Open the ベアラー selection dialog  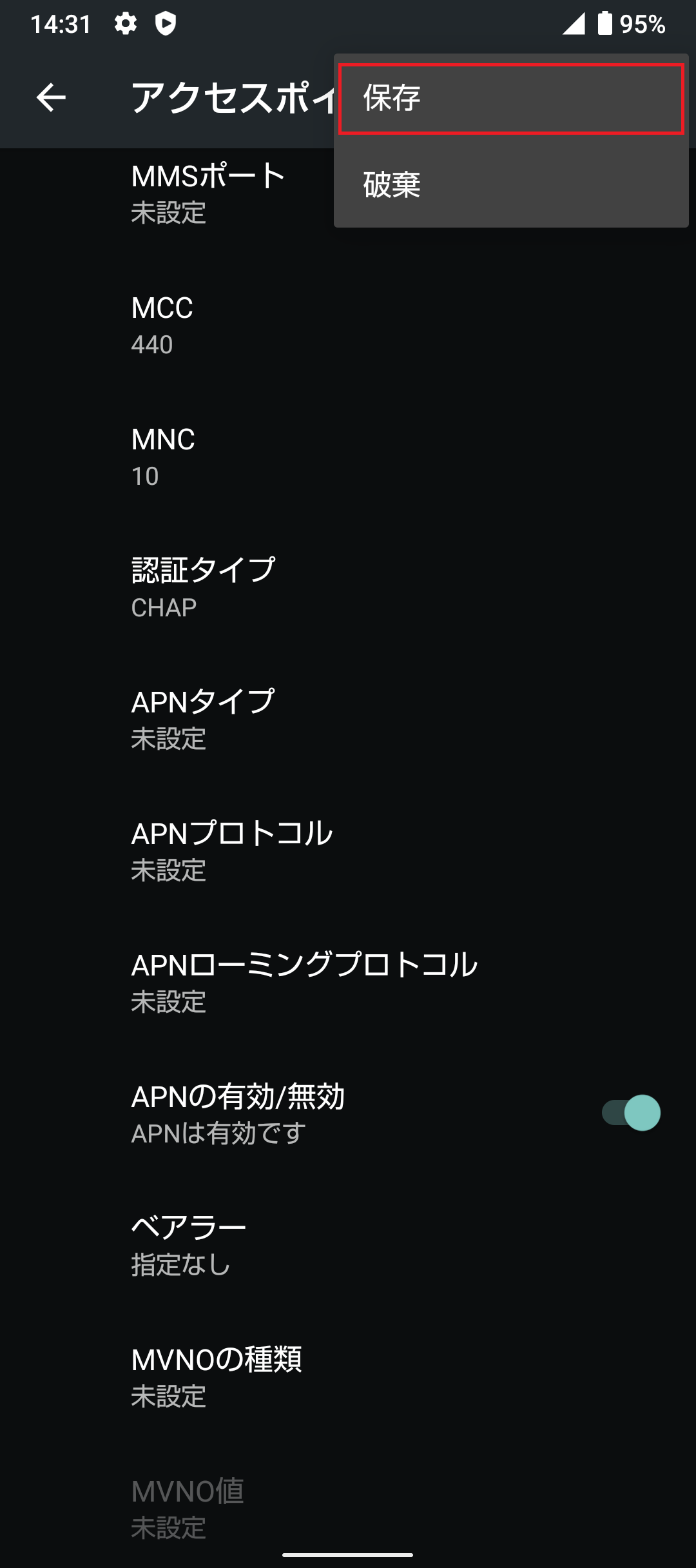258,1244
